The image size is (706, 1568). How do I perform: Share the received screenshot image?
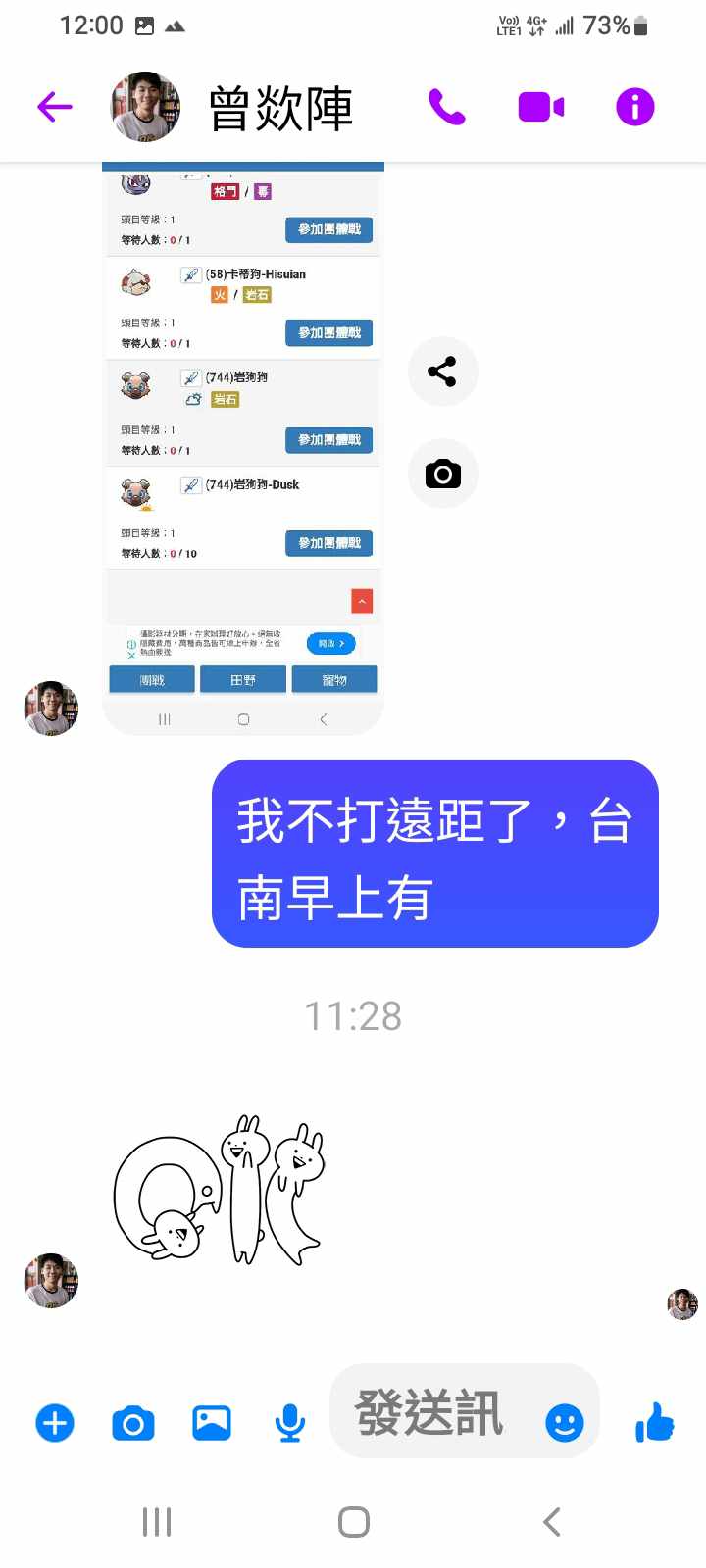coord(442,371)
